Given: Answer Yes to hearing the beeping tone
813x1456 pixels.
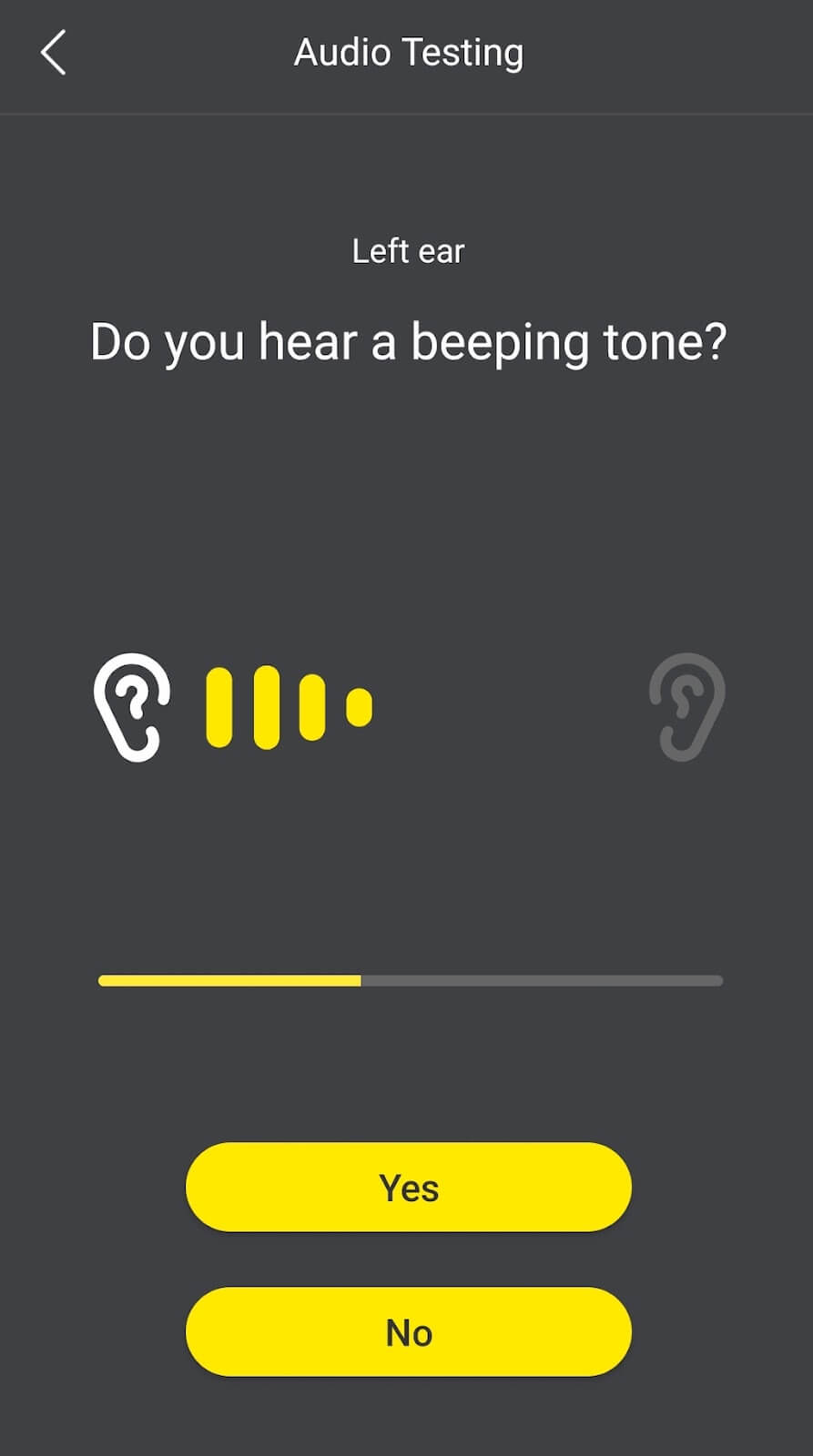Looking at the screenshot, I should (408, 1188).
